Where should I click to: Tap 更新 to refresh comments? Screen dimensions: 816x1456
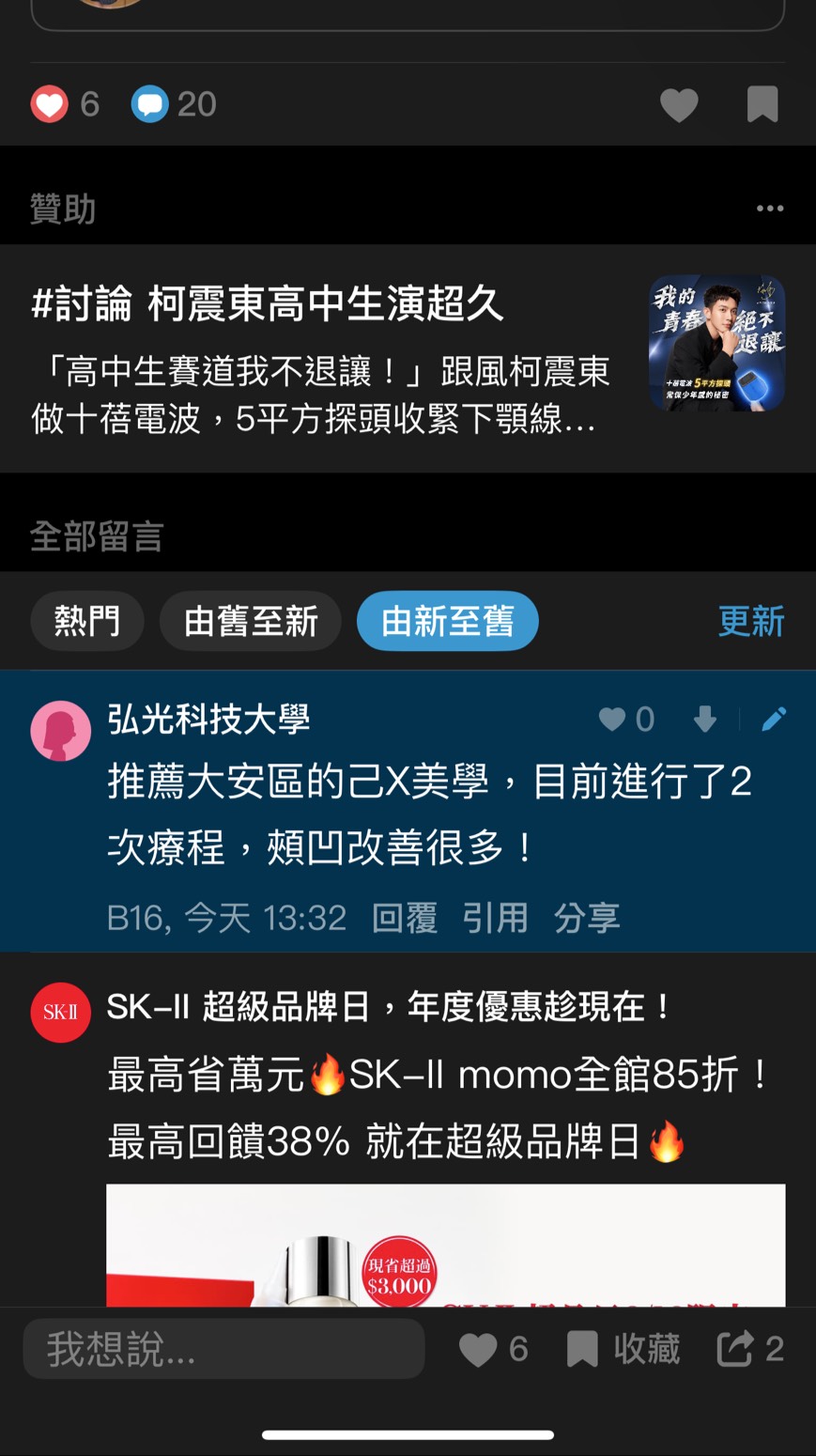coord(750,621)
